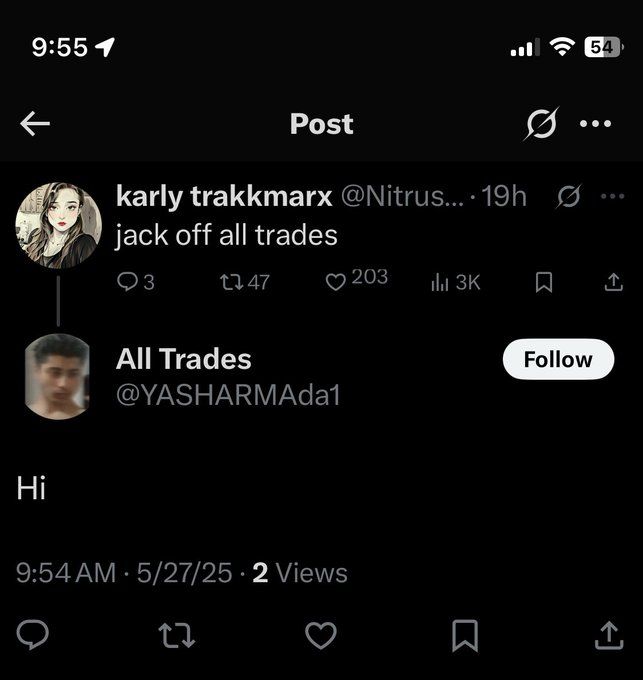Screen dimensions: 643x680
Task: Open the Grok icon in the header
Action: [x=541, y=124]
